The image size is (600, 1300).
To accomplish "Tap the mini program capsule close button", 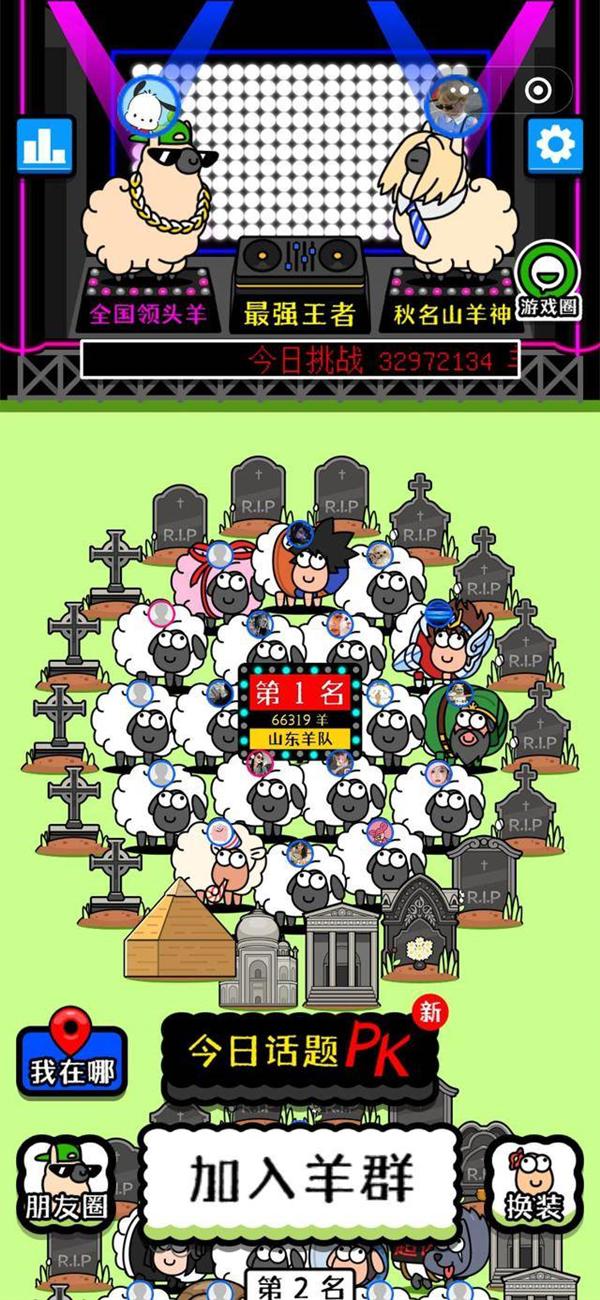I will (x=538, y=92).
